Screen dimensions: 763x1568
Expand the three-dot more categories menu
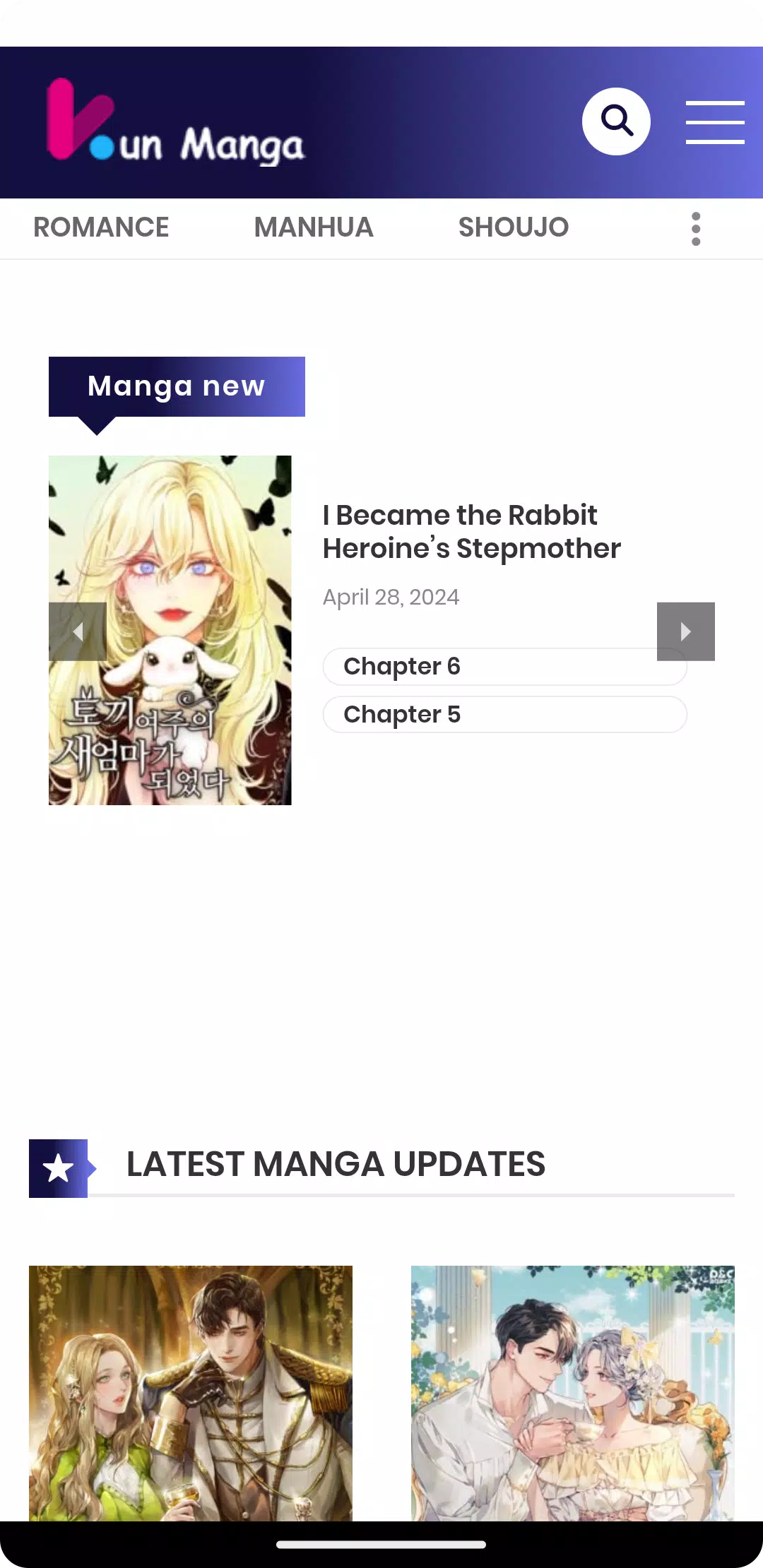tap(696, 229)
